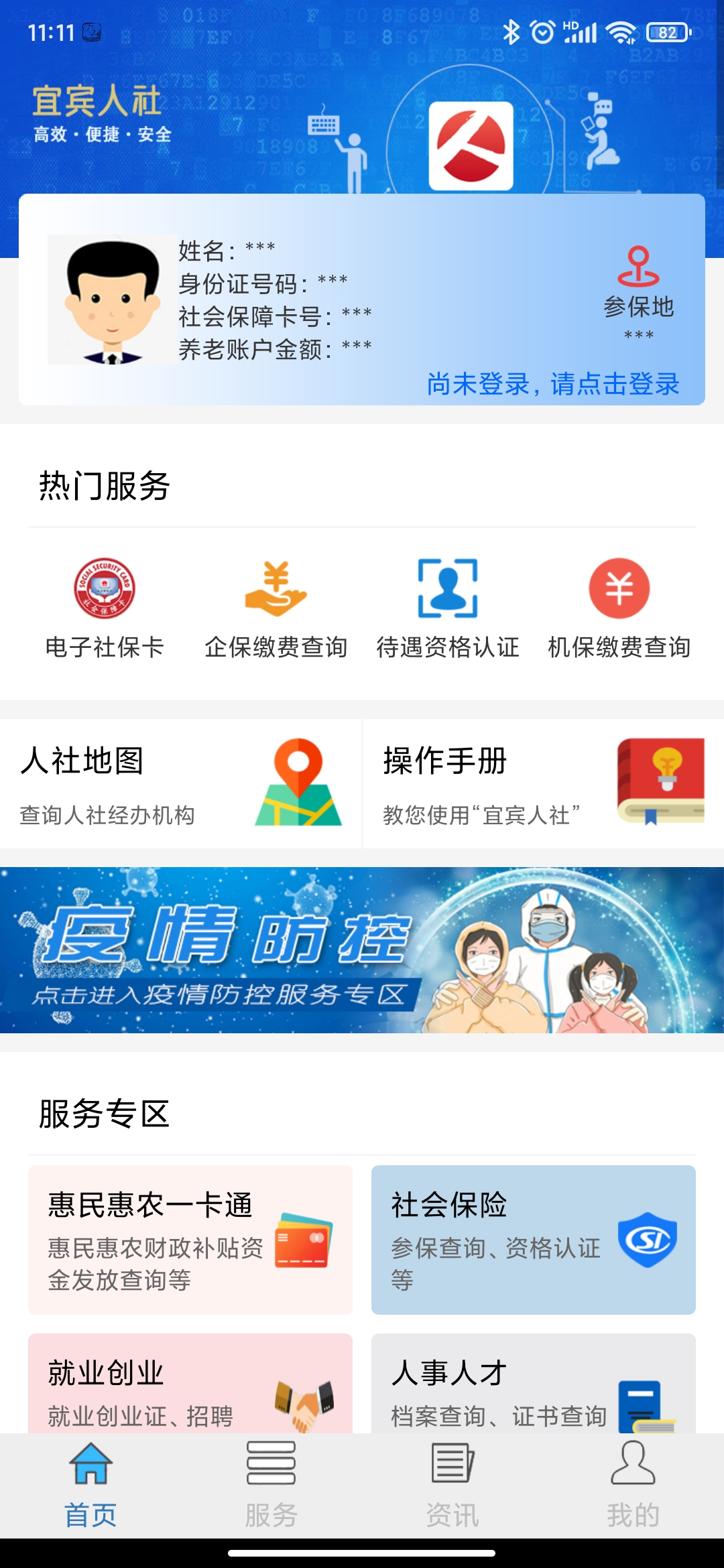Open the 就业创业 service zone
This screenshot has width=724, height=1568.
pos(190,1384)
